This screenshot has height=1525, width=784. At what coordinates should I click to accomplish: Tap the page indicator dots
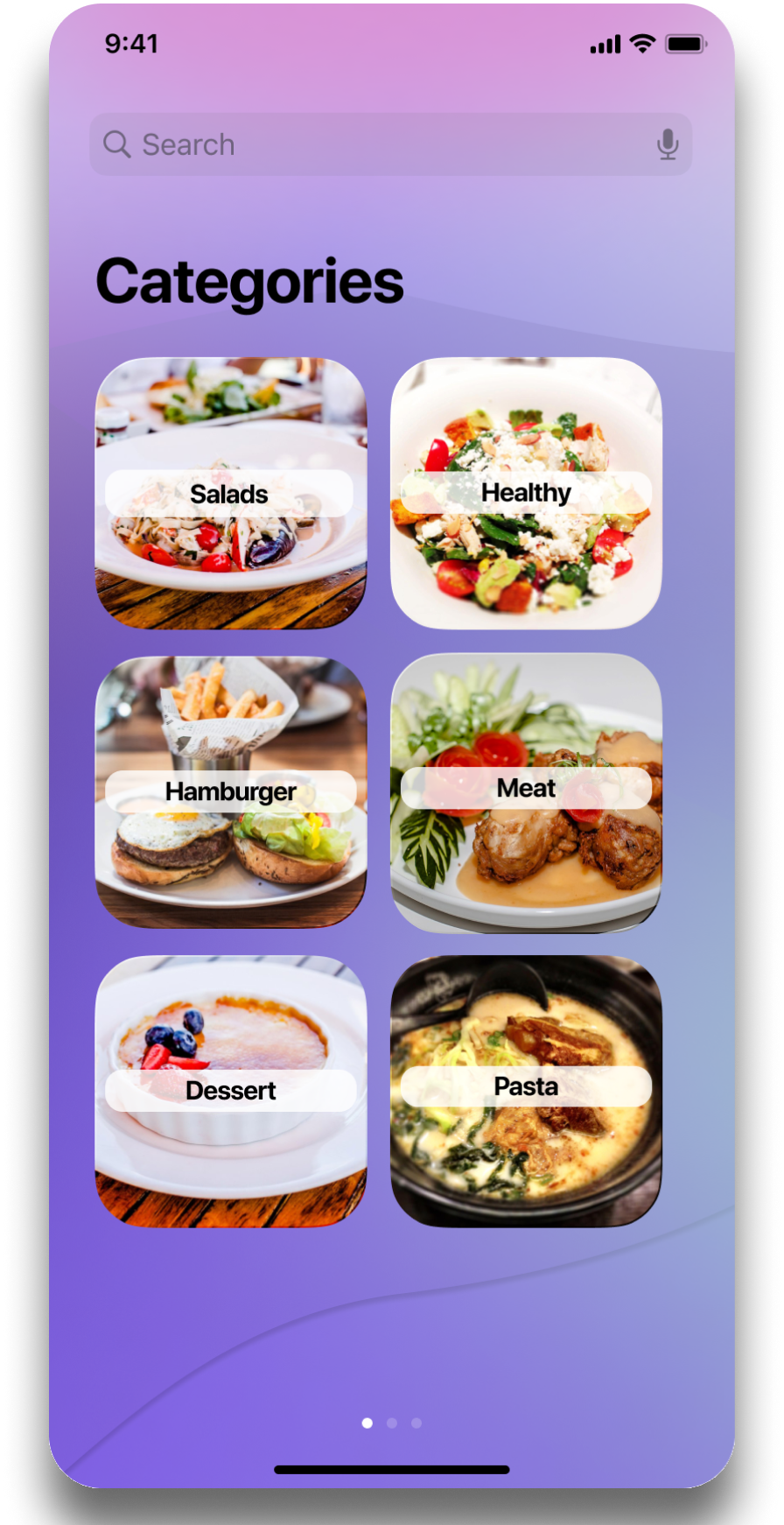tap(392, 1423)
